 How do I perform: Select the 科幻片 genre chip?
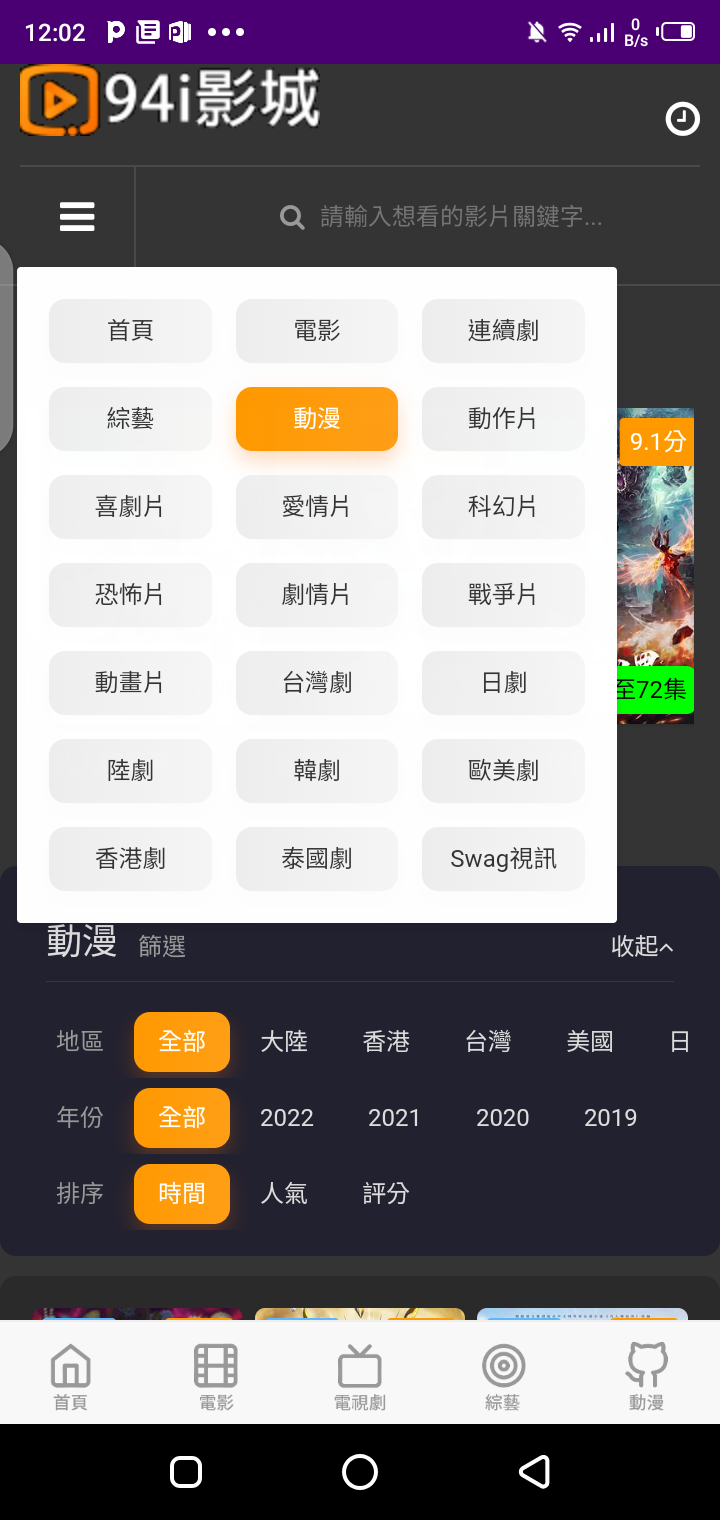click(x=503, y=507)
